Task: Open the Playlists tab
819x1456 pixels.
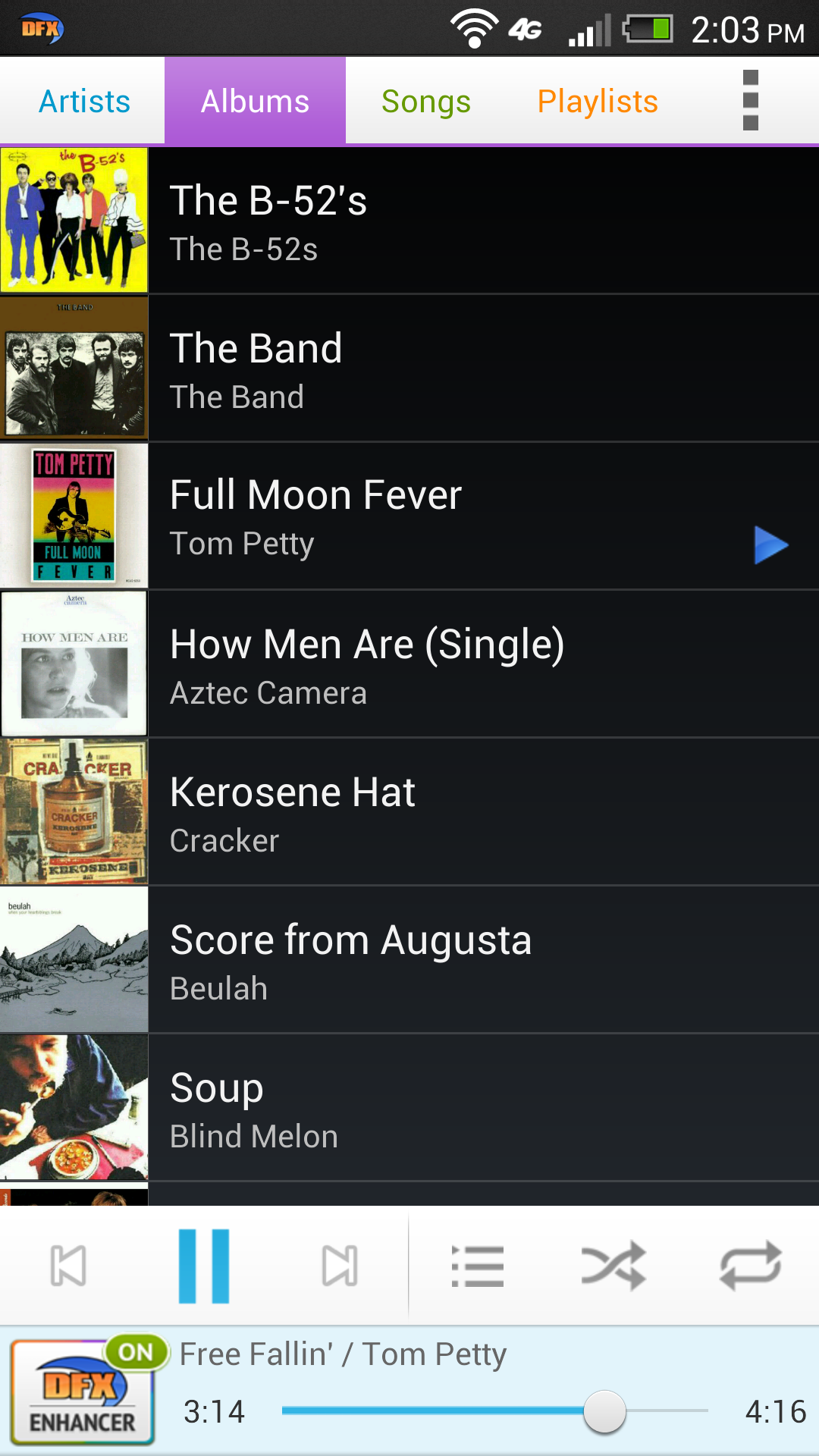Action: (x=598, y=102)
